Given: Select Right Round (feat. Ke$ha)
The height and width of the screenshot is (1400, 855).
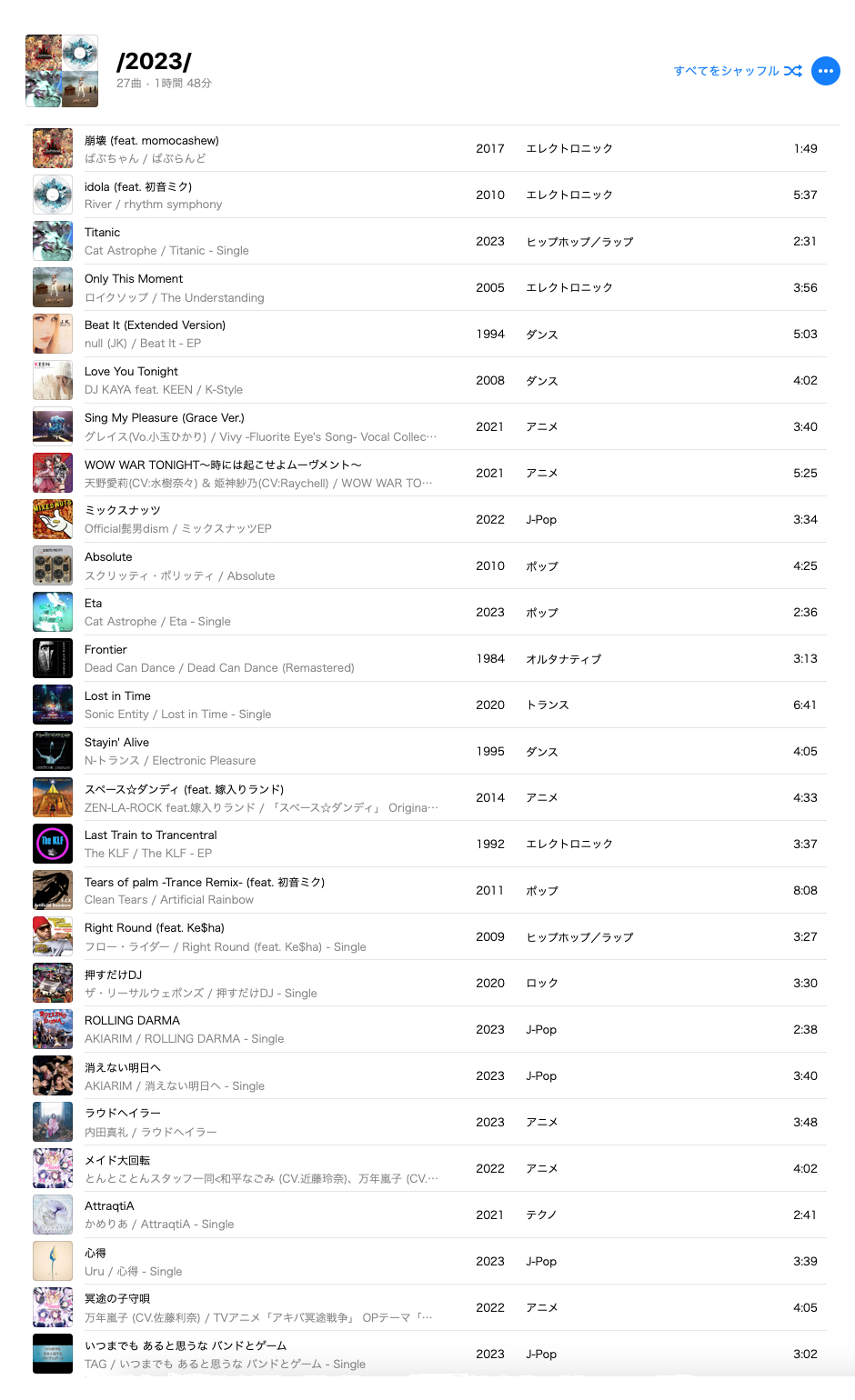Looking at the screenshot, I should (154, 928).
